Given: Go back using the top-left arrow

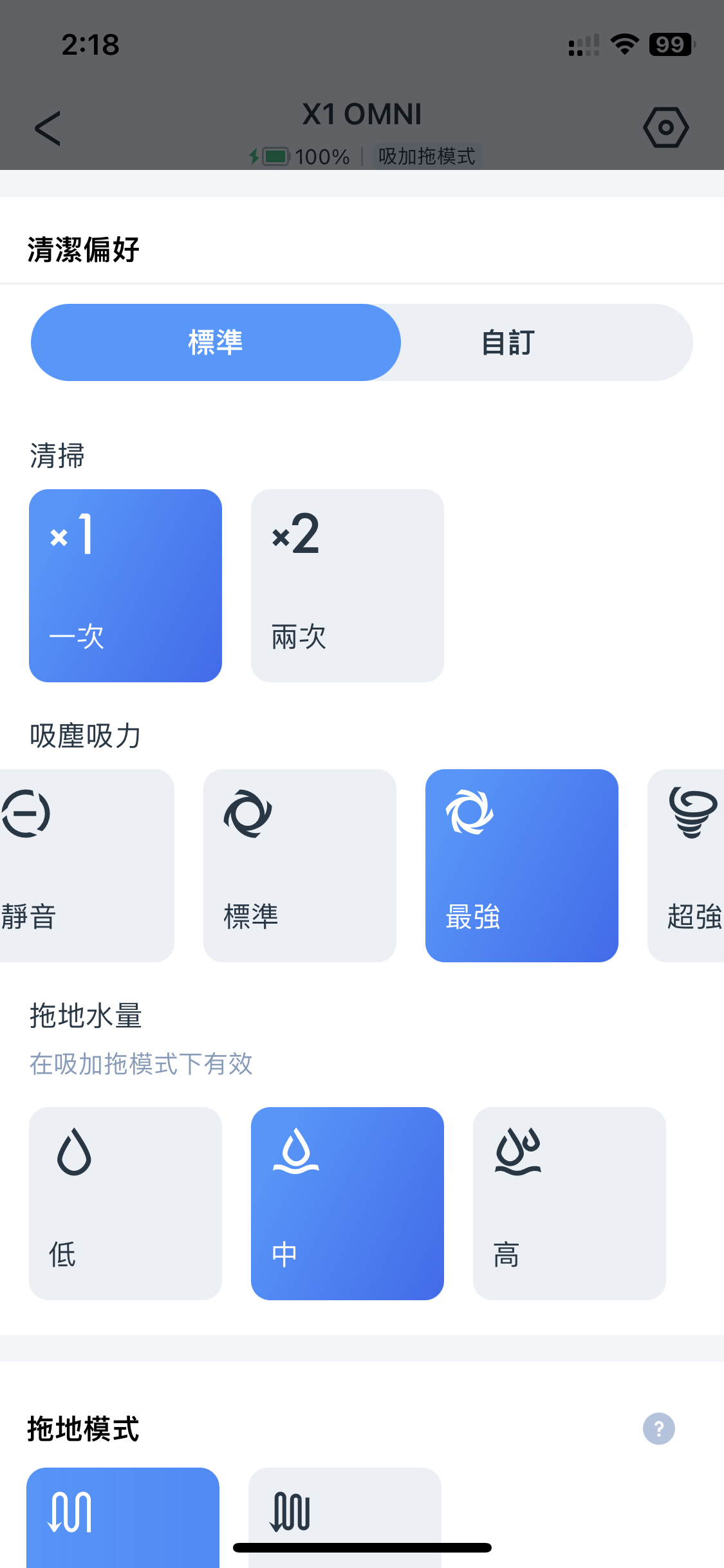Looking at the screenshot, I should pos(48,128).
